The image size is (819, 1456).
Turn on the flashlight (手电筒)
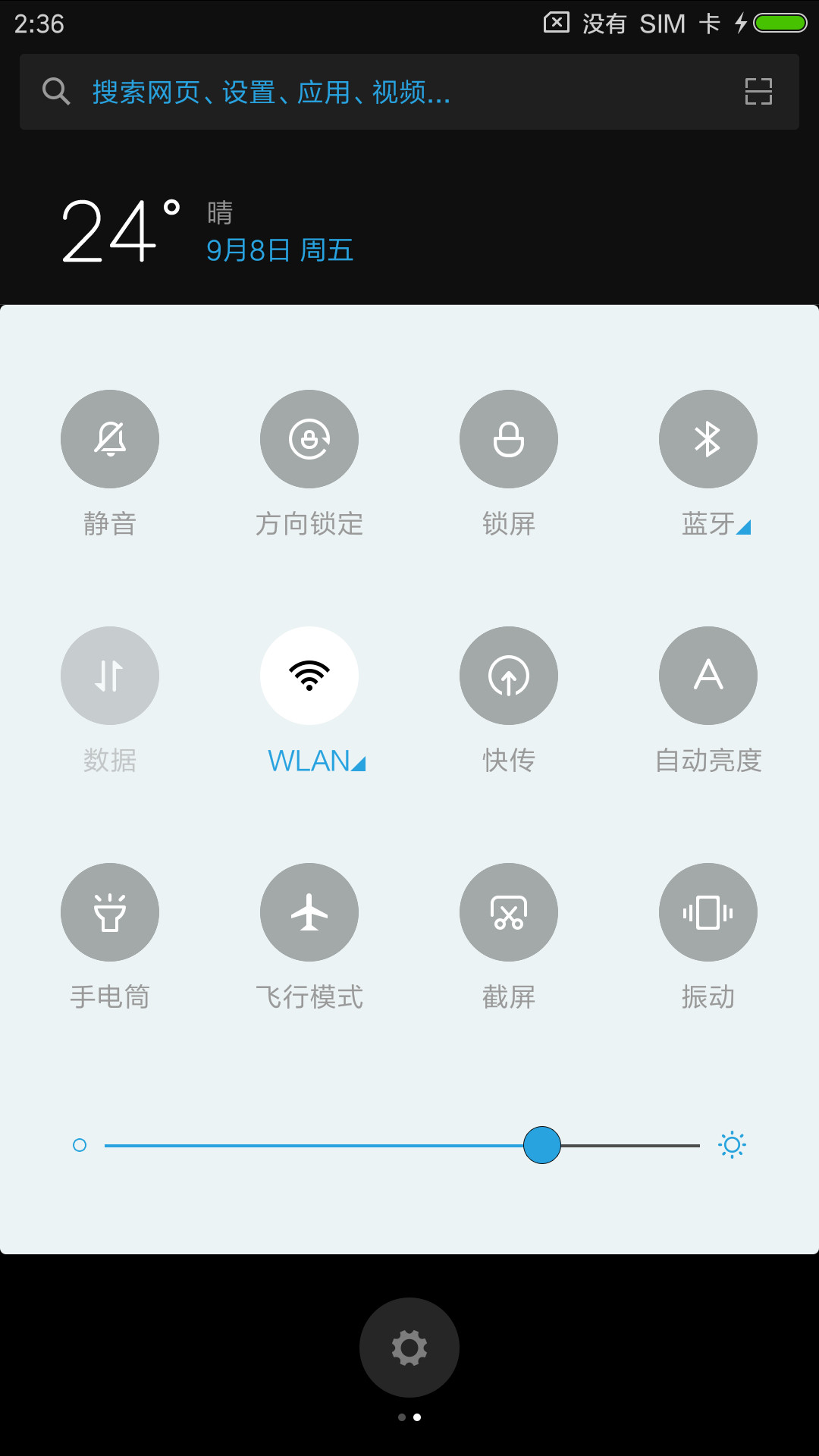point(110,912)
